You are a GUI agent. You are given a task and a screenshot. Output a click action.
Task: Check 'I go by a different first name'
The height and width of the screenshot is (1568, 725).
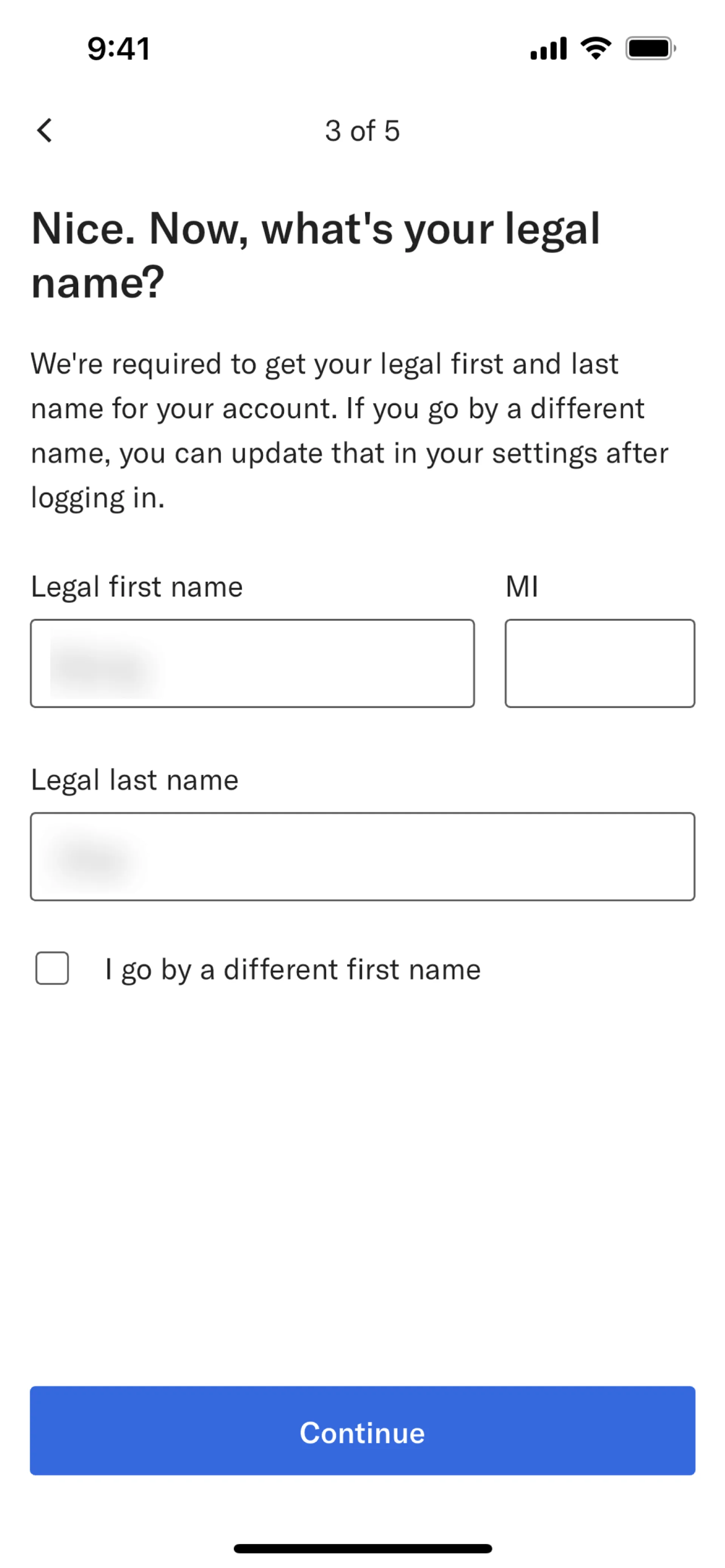pyautogui.click(x=52, y=968)
